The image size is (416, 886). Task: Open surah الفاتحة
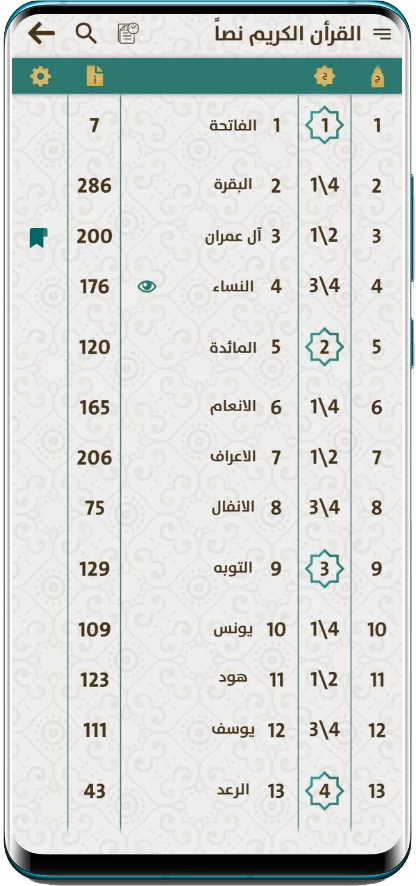click(233, 125)
